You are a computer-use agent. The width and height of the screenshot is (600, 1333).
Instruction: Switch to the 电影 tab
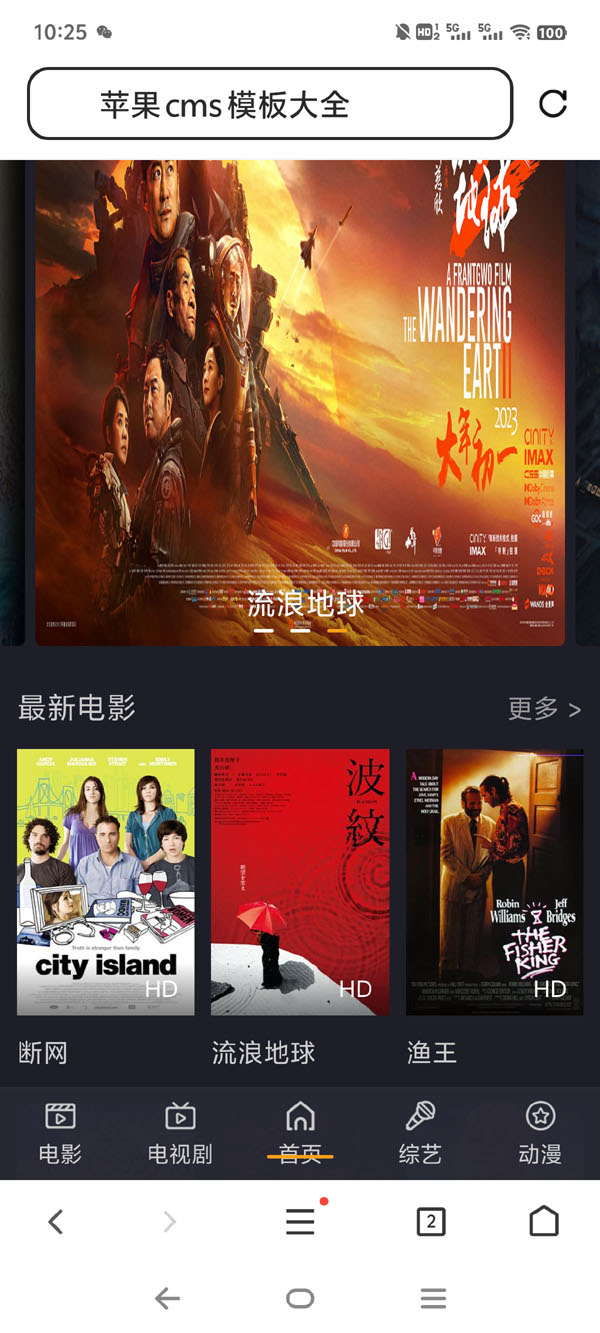coord(60,1133)
